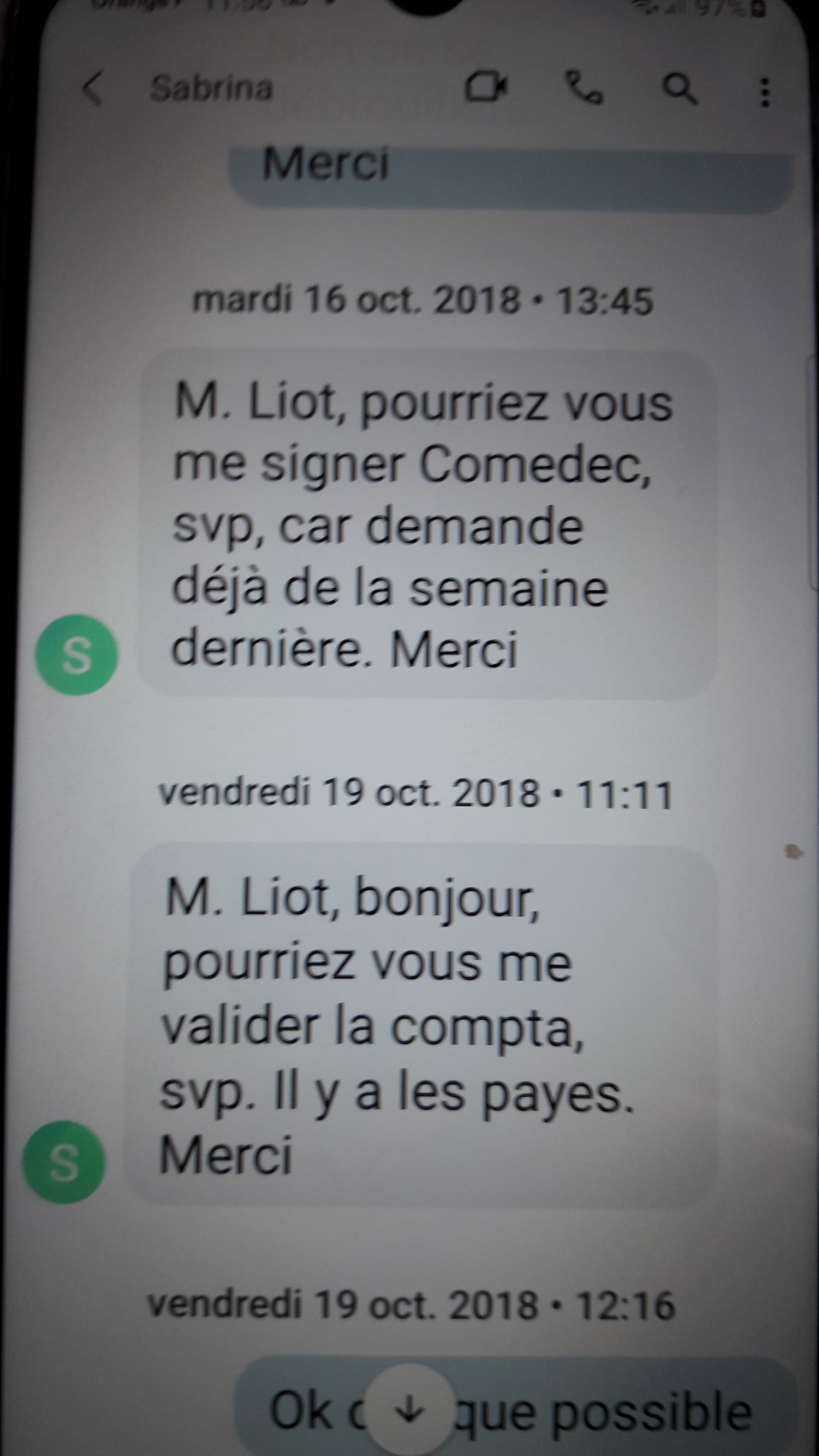Go back from Sabrina's conversation
The width and height of the screenshot is (819, 1456).
93,89
